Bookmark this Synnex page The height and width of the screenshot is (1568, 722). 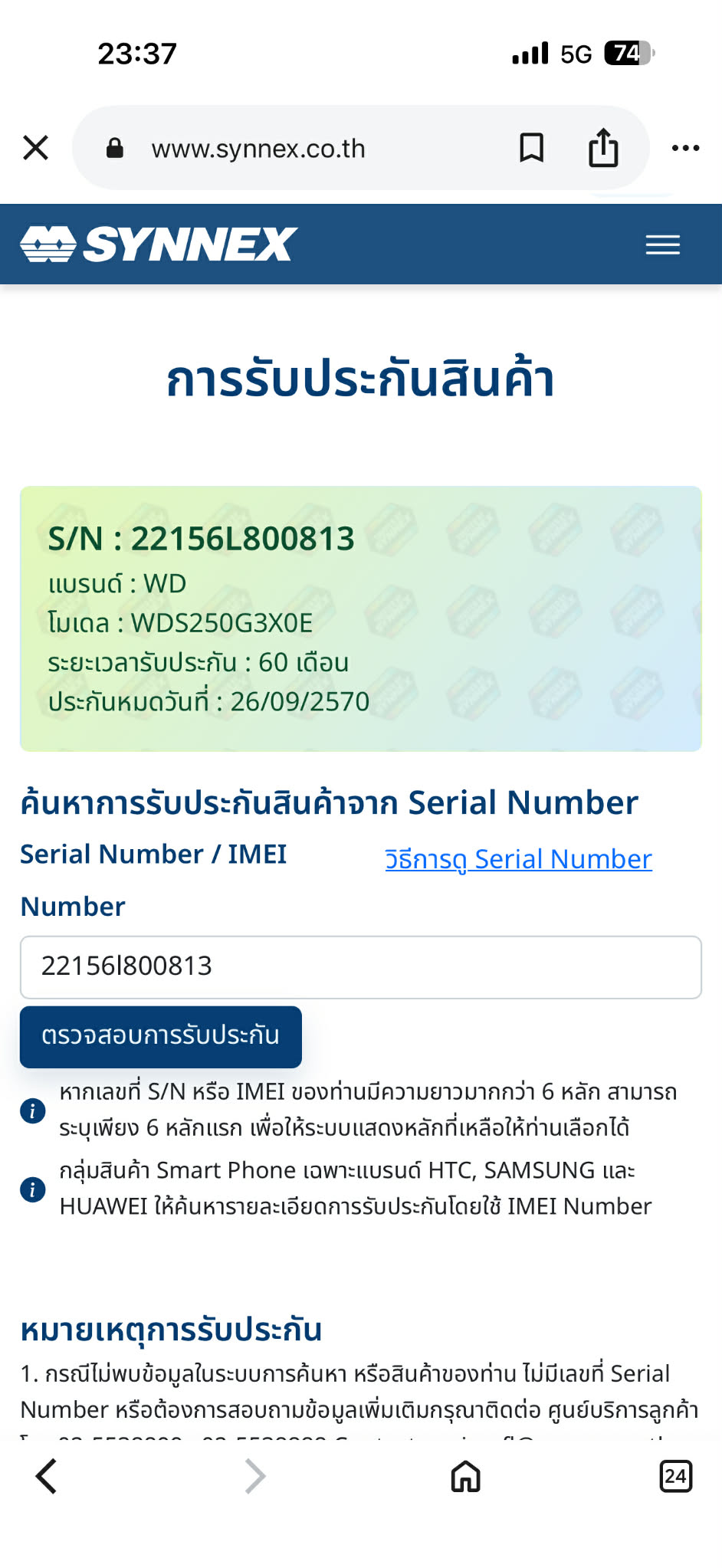click(531, 148)
